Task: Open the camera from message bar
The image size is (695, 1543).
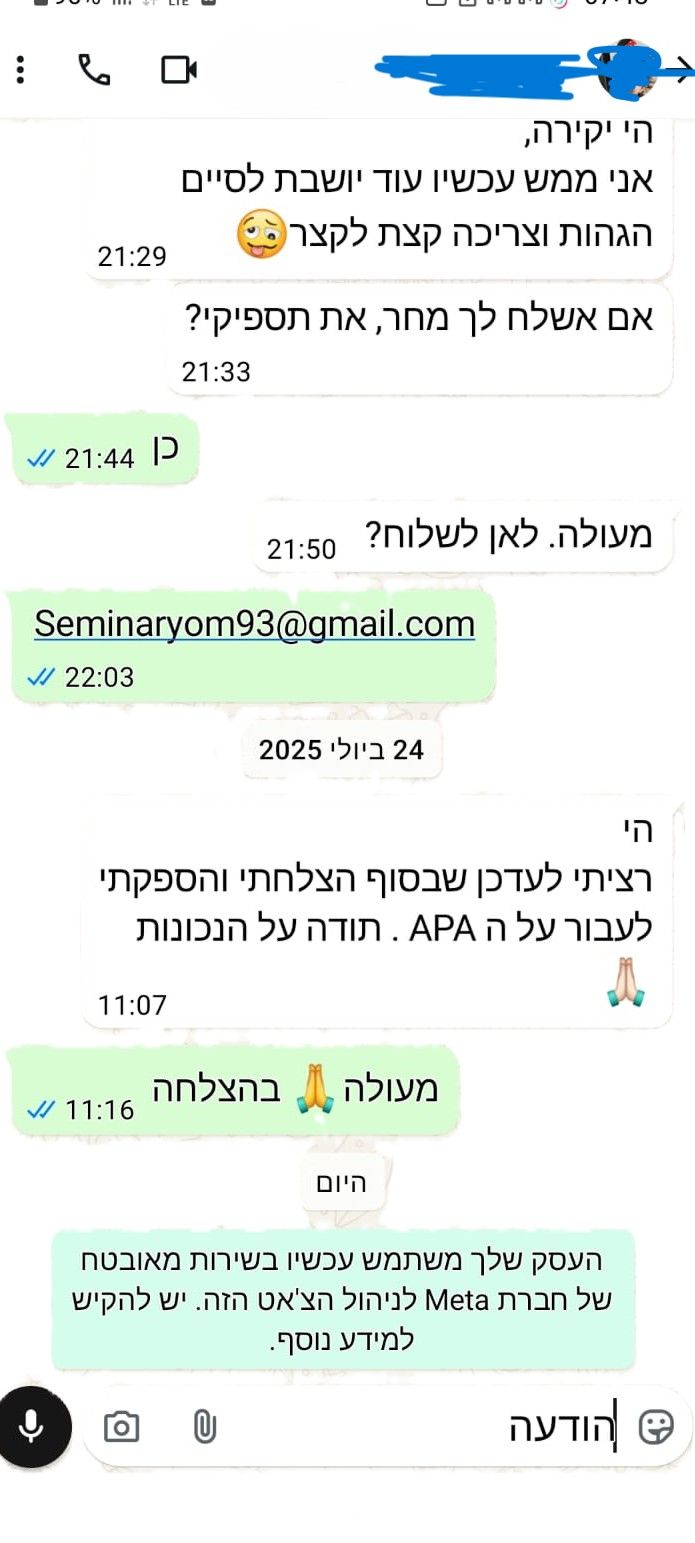Action: [x=122, y=1427]
